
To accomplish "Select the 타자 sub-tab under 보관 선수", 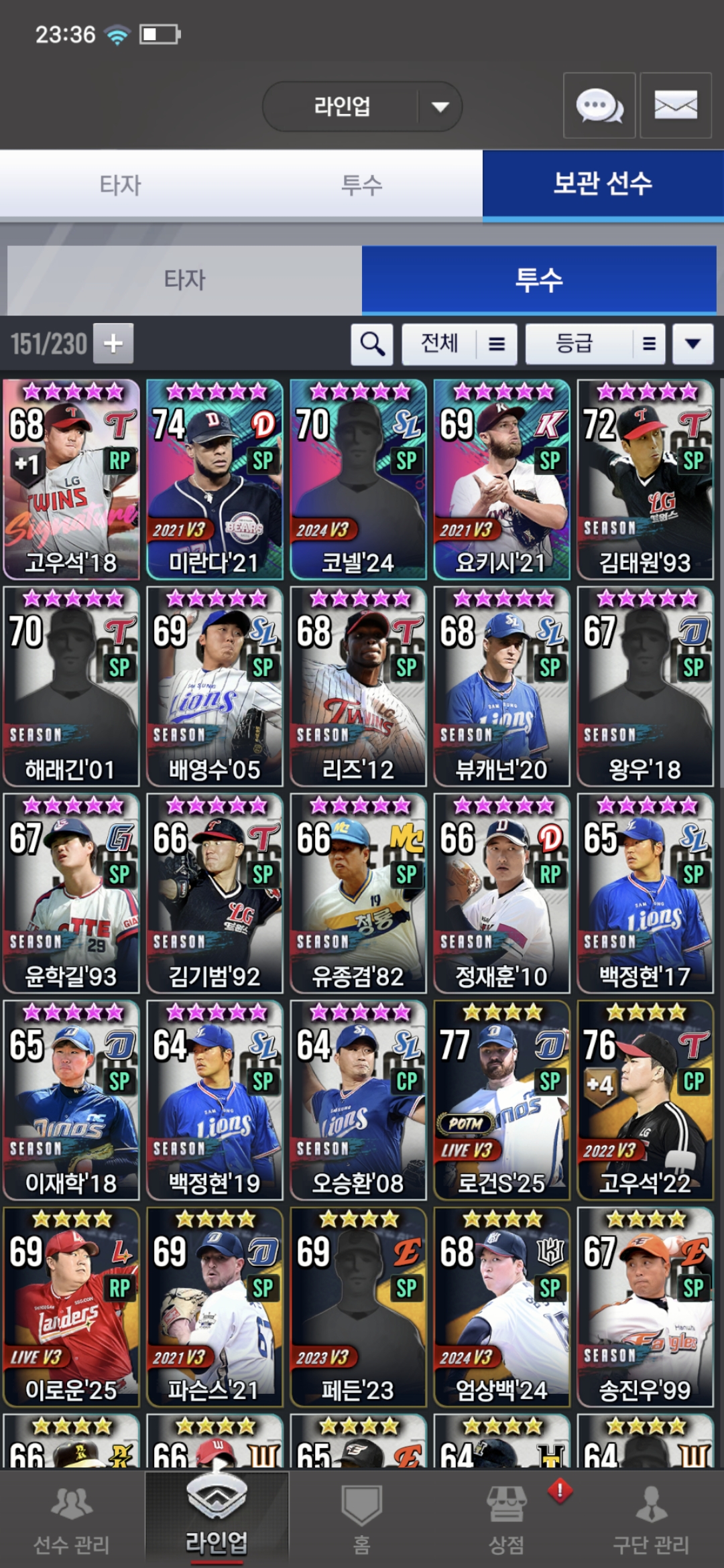I will (184, 280).
